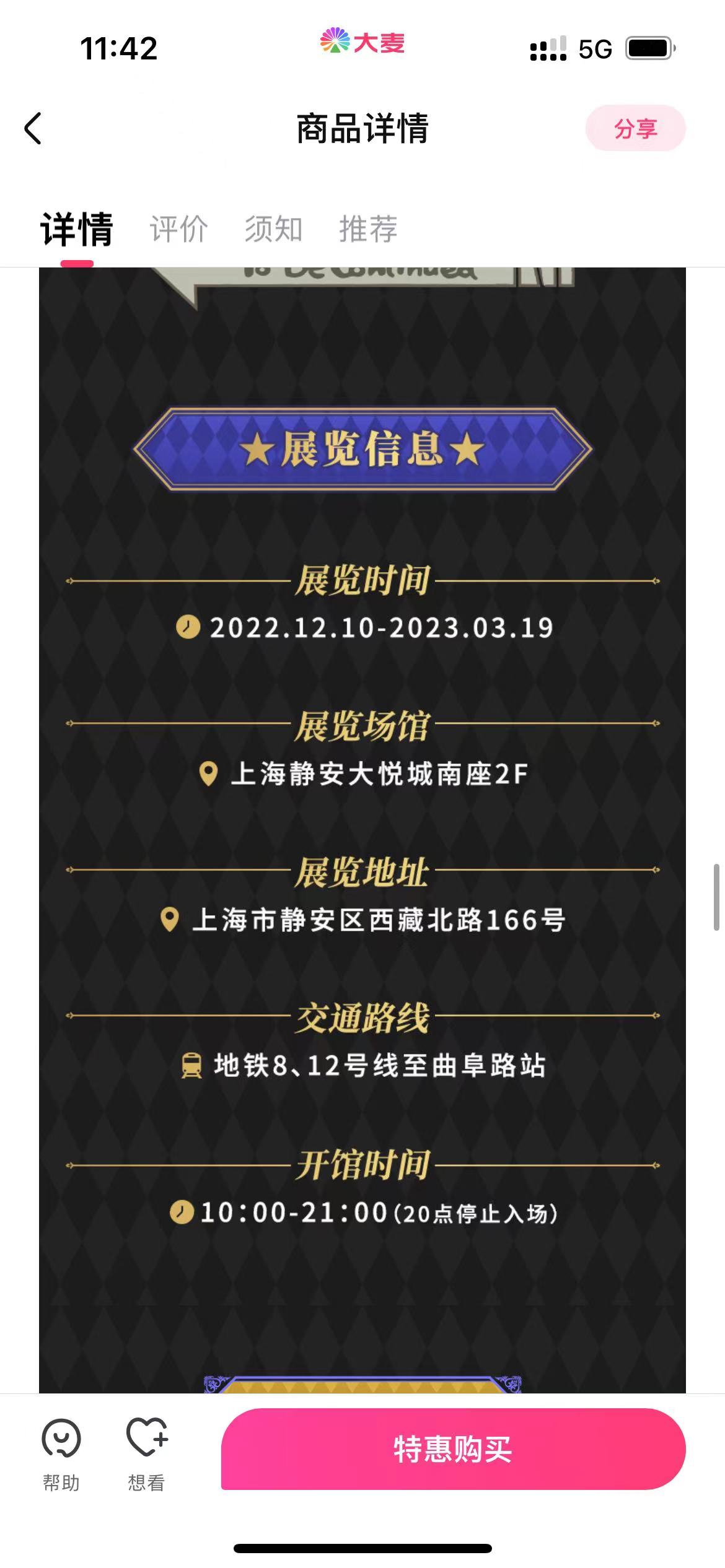This screenshot has height=1568, width=725.
Task: Select the 详情 tab
Action: click(x=77, y=229)
